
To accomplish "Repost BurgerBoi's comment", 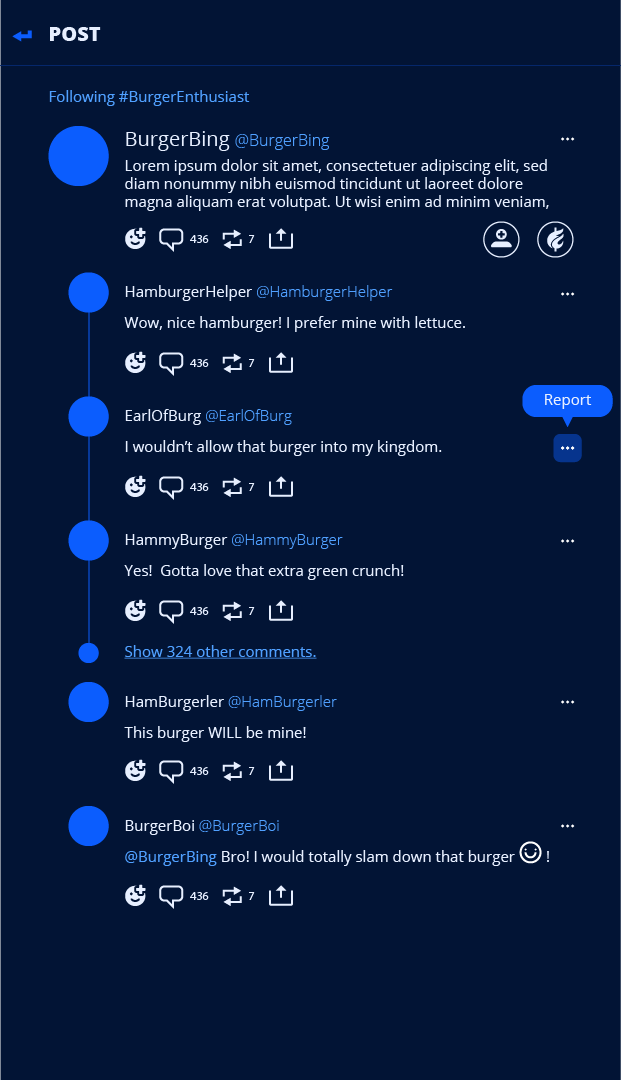I will (232, 896).
